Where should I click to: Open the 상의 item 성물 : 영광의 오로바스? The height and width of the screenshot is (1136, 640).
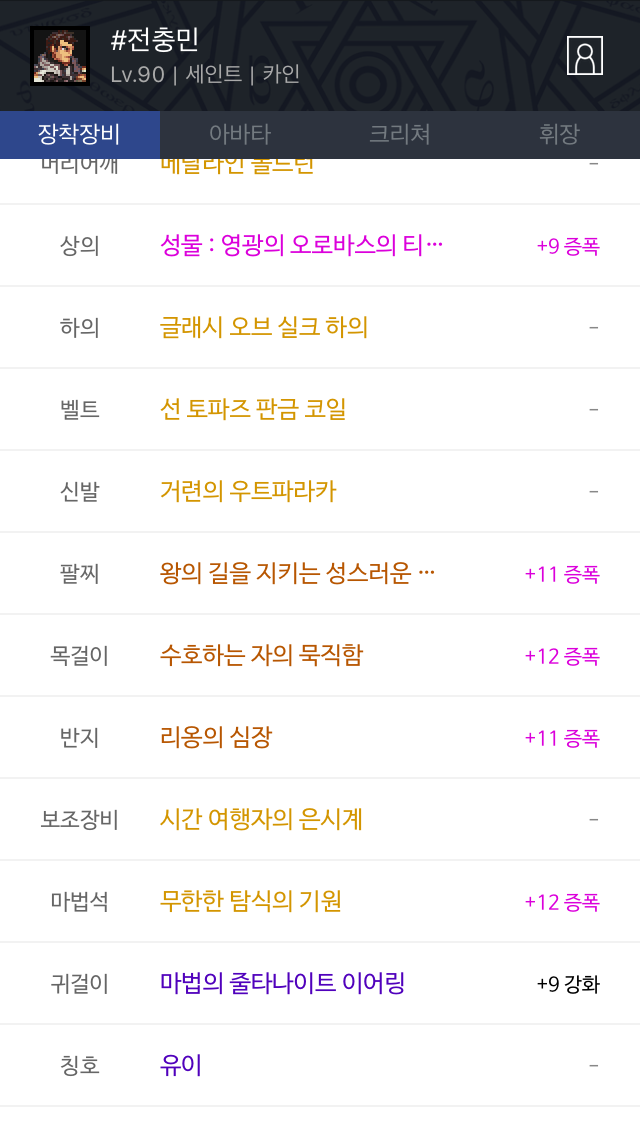(x=320, y=246)
